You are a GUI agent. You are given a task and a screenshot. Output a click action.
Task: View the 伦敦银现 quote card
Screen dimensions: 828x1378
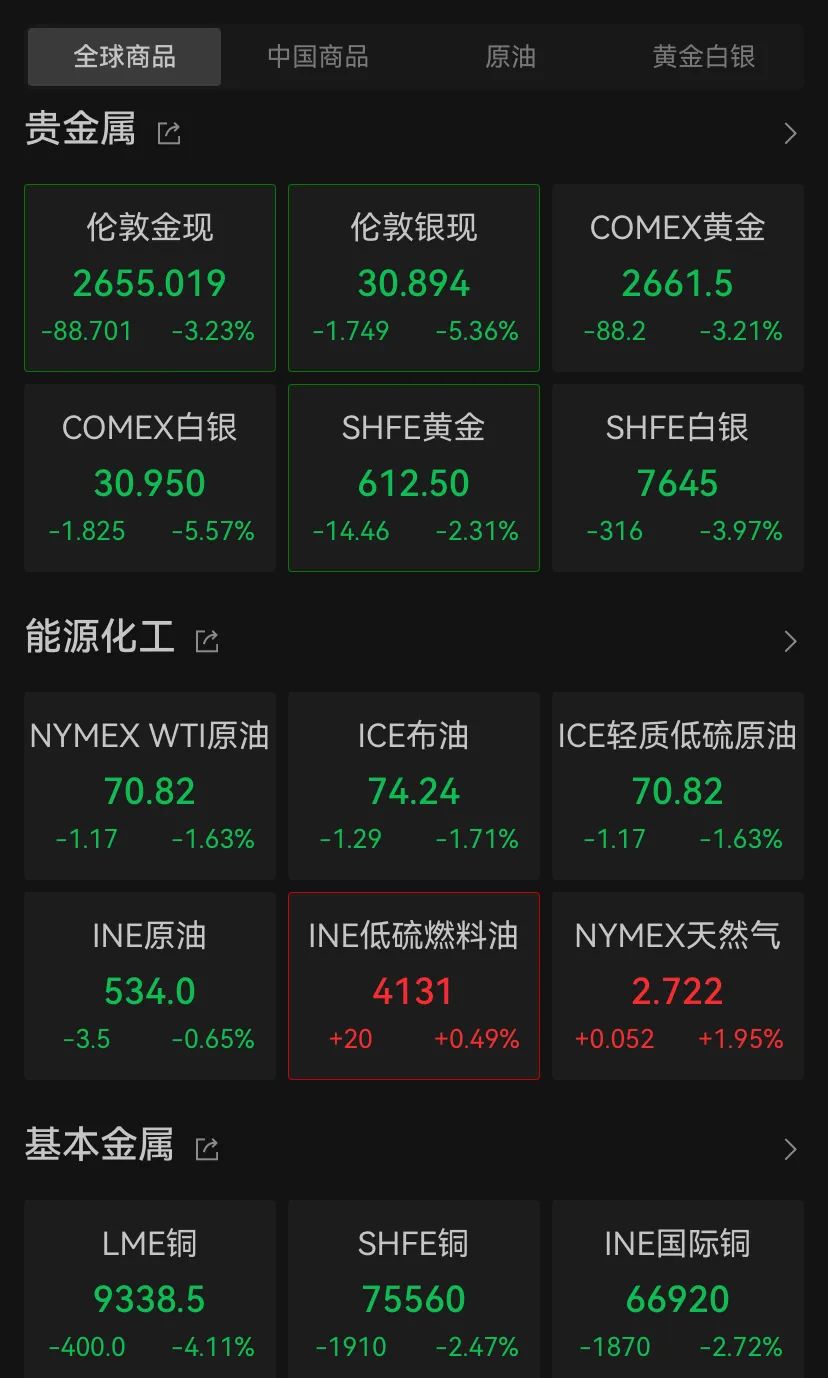414,278
